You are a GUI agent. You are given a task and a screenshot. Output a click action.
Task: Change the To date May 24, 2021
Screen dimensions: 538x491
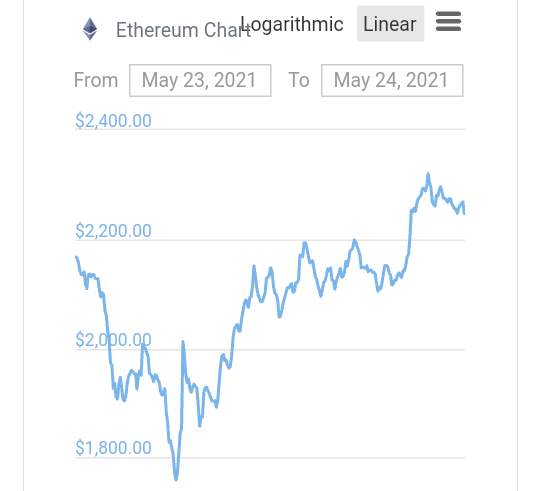pos(392,80)
